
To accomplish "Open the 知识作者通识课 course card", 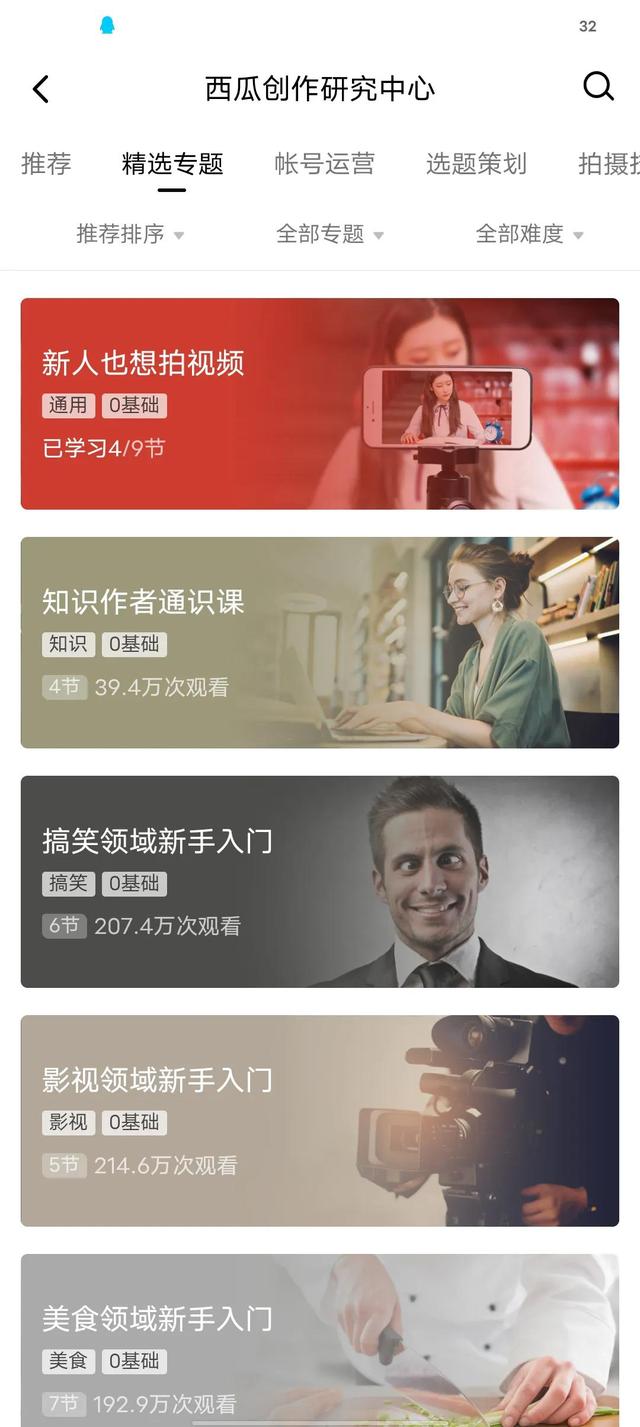I will click(x=320, y=643).
